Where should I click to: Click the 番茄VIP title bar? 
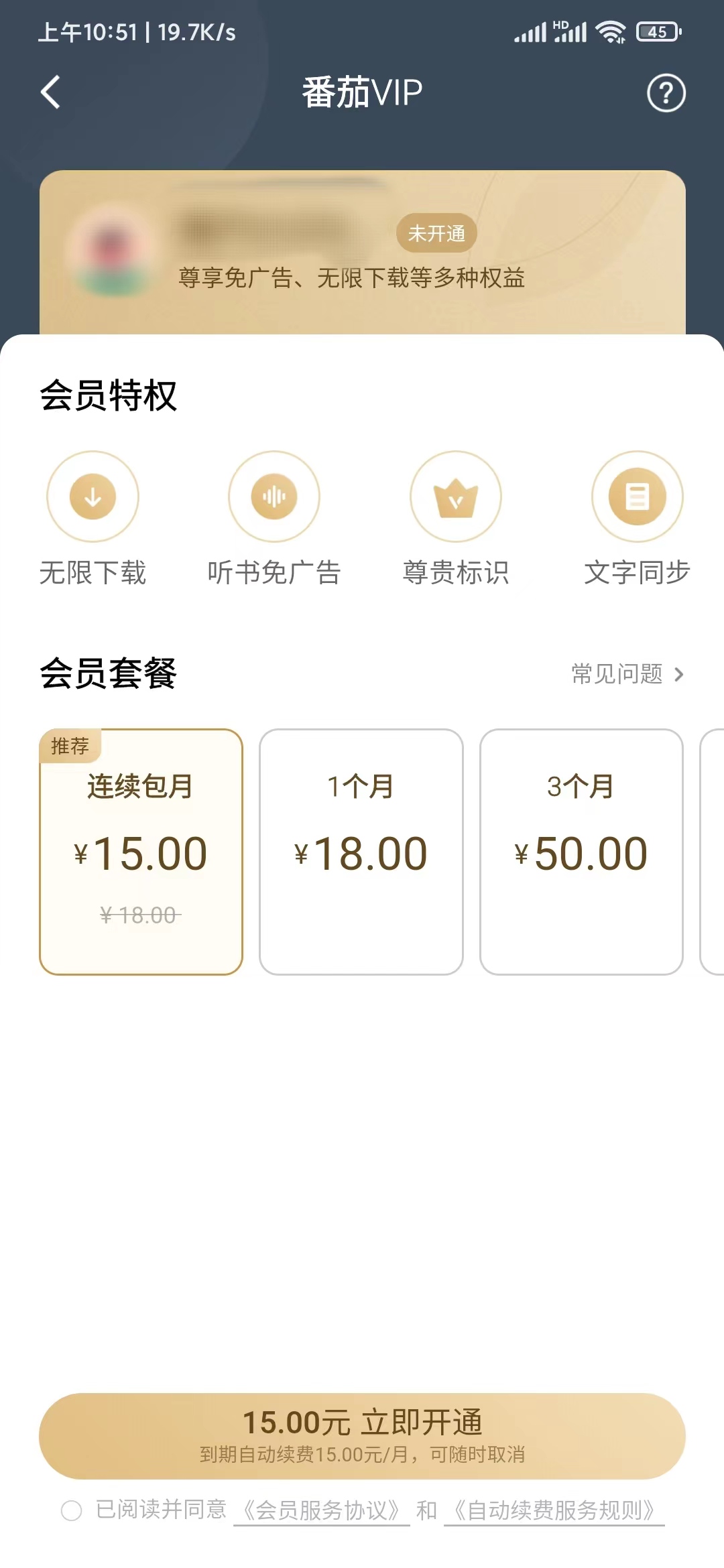(x=362, y=92)
